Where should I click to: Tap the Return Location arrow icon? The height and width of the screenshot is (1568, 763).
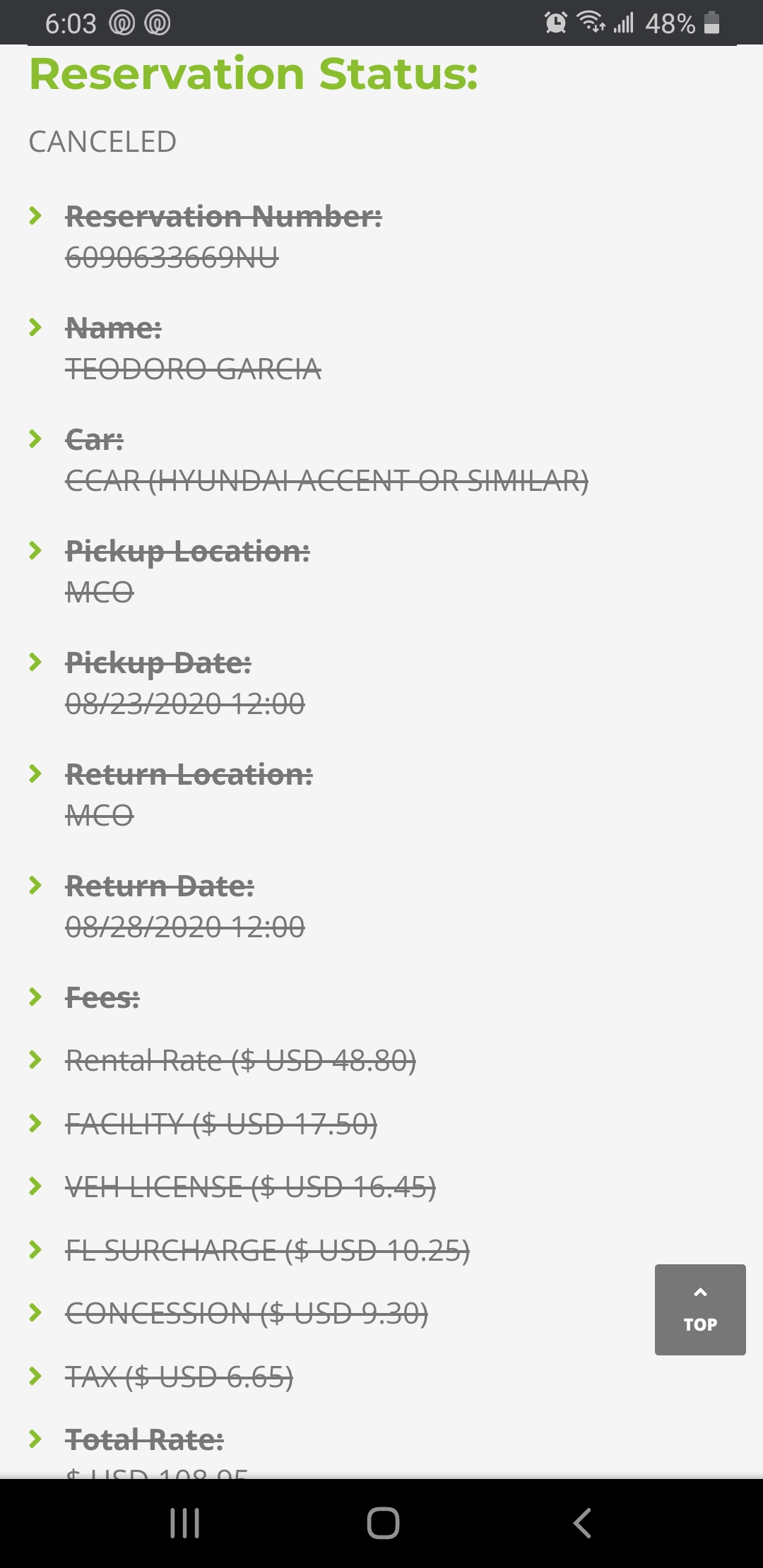35,773
